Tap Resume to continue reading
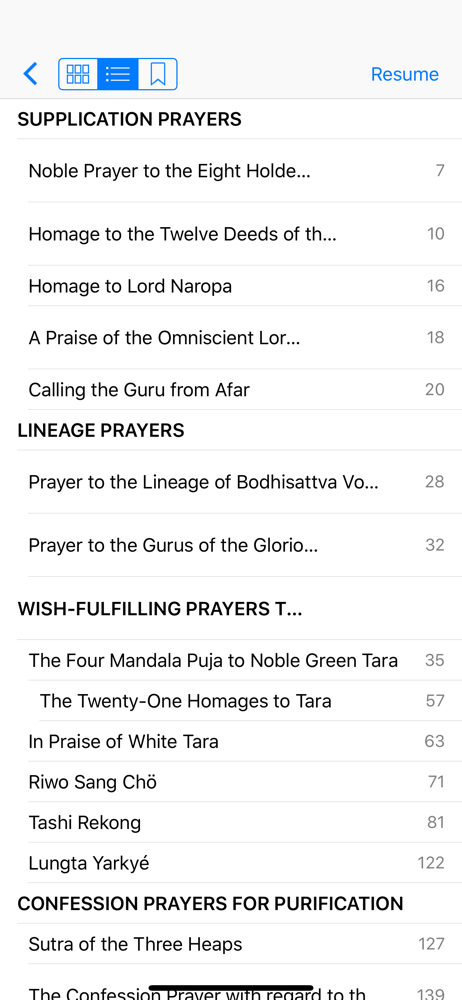Viewport: 462px width, 1000px height. [405, 74]
